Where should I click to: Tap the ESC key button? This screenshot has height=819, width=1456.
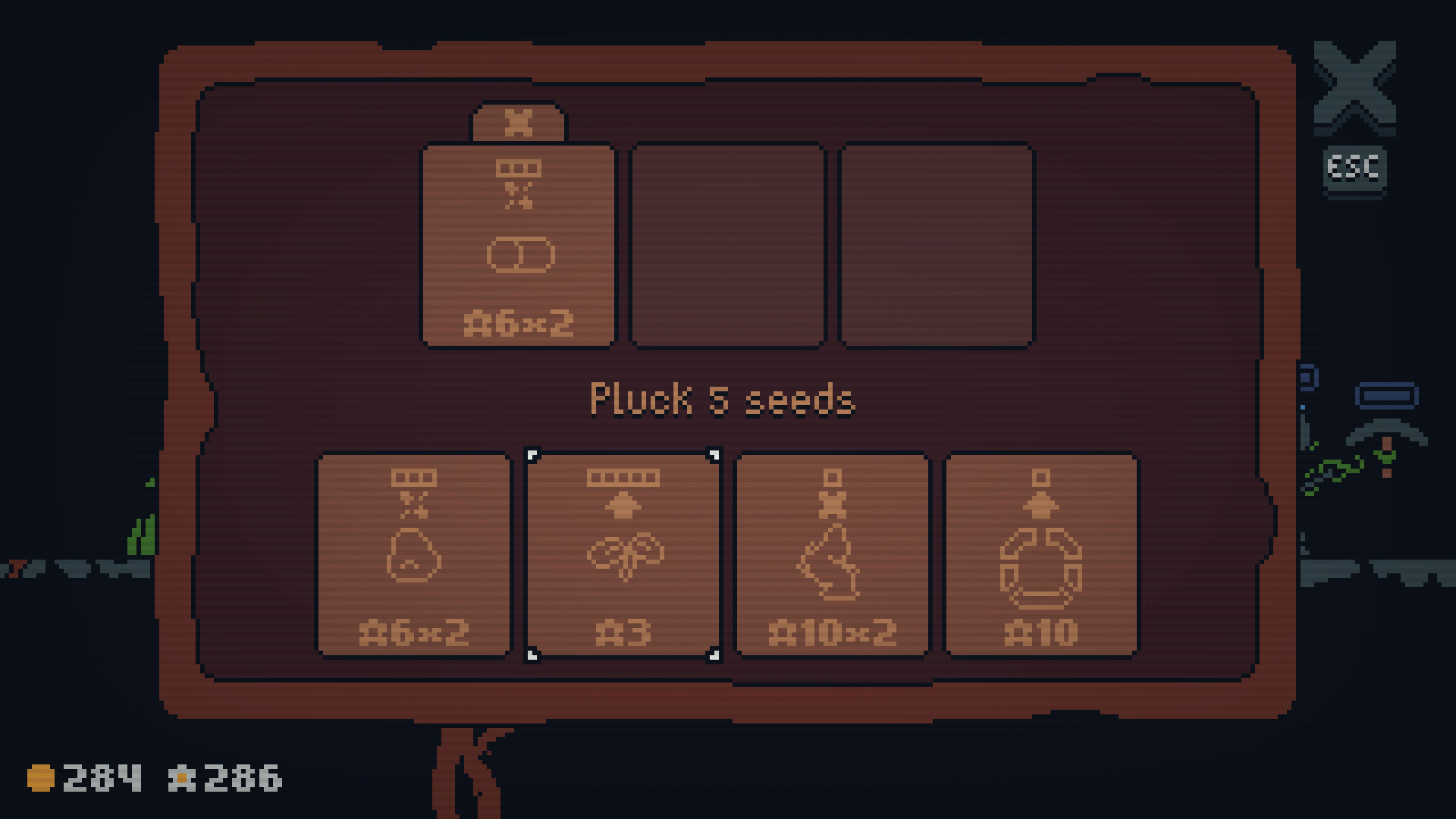click(1354, 168)
